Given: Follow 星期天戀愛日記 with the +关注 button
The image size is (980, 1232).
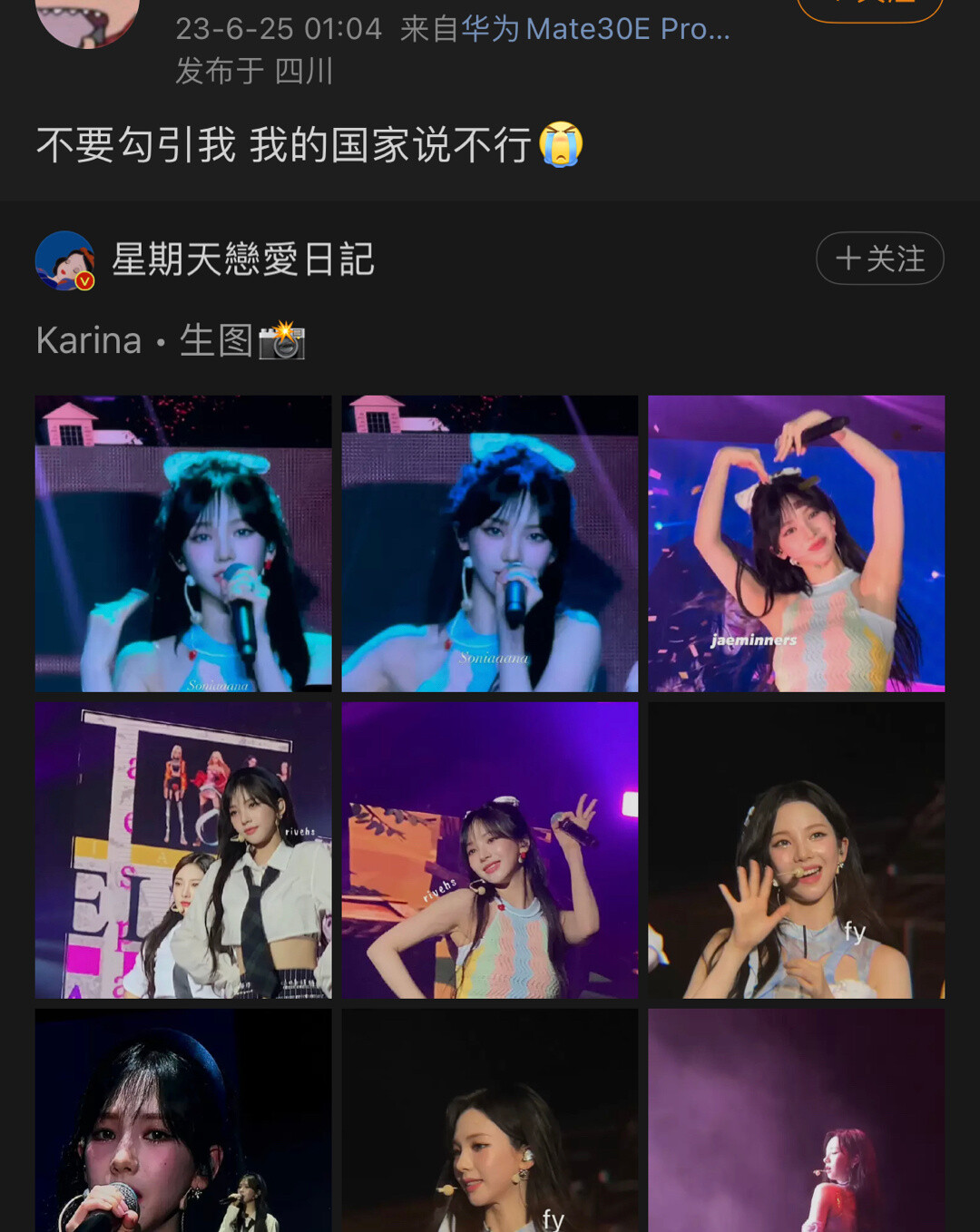Looking at the screenshot, I should (879, 259).
